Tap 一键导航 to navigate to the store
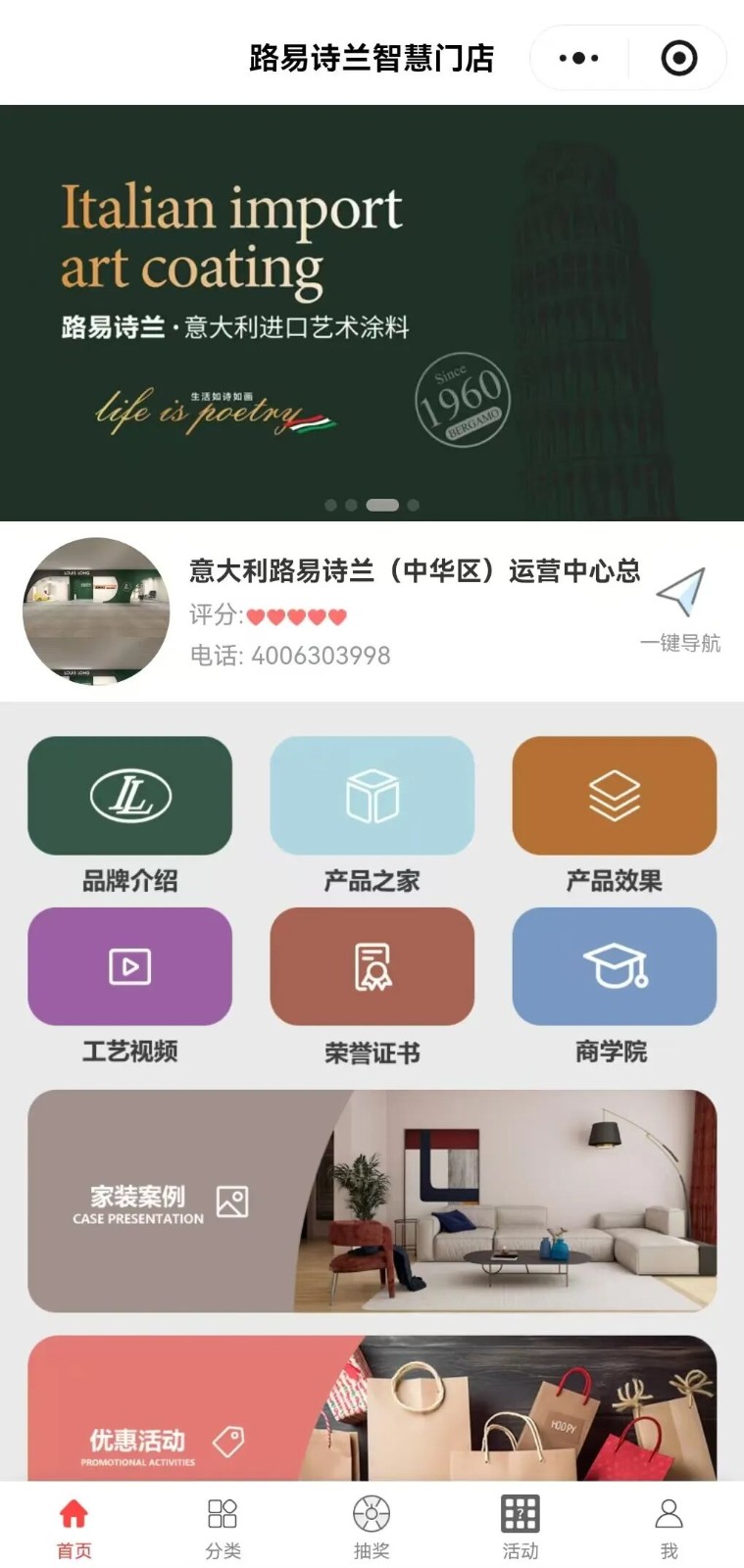The width and height of the screenshot is (744, 1568). [680, 610]
